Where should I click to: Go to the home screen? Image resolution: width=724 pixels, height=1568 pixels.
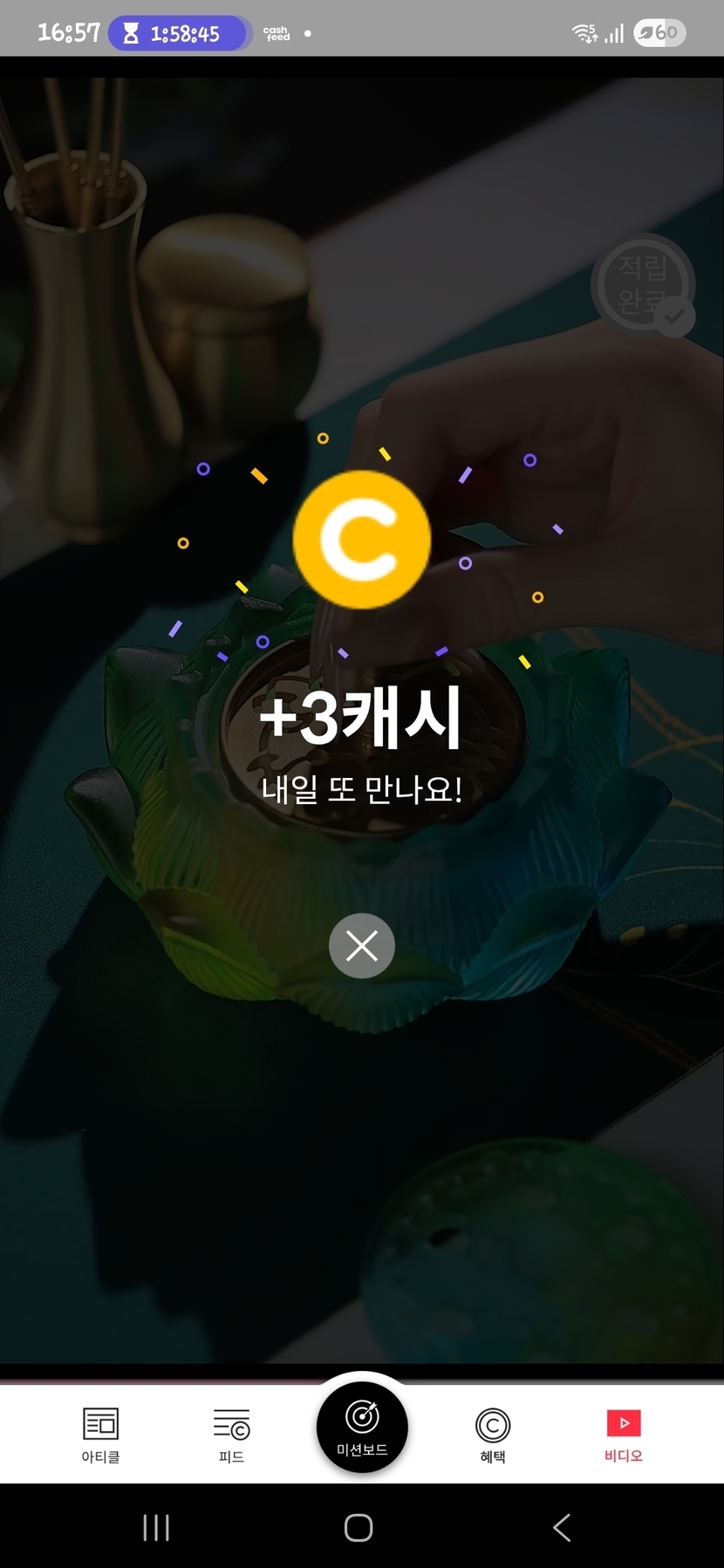point(359,1527)
